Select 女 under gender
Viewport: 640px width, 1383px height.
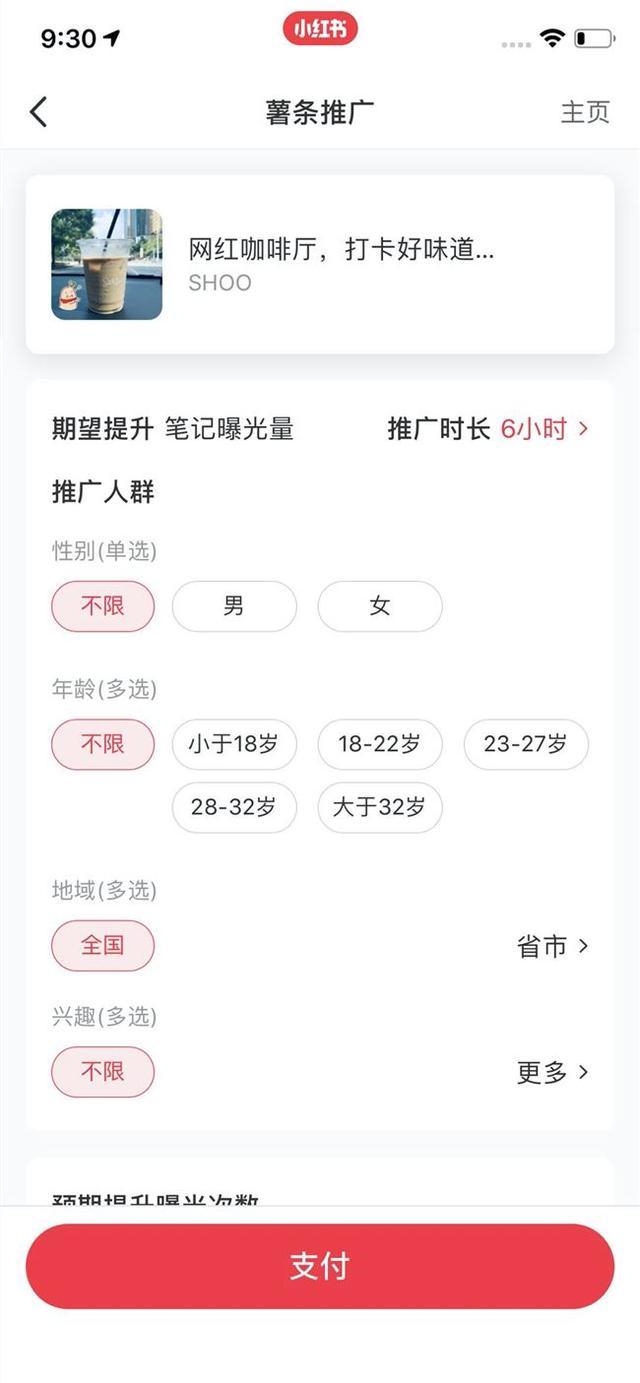[380, 606]
